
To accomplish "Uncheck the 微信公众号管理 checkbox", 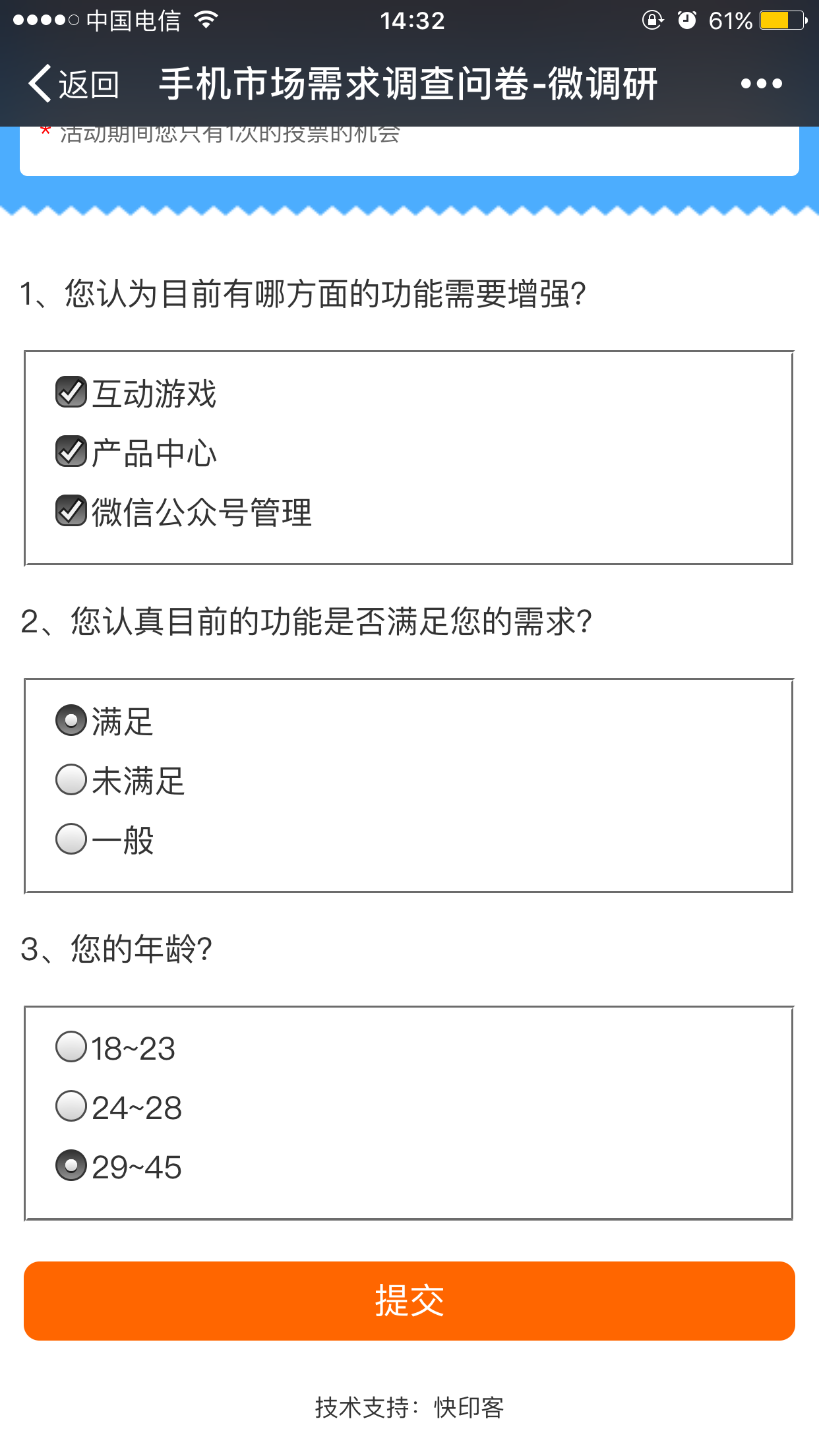I will point(71,511).
